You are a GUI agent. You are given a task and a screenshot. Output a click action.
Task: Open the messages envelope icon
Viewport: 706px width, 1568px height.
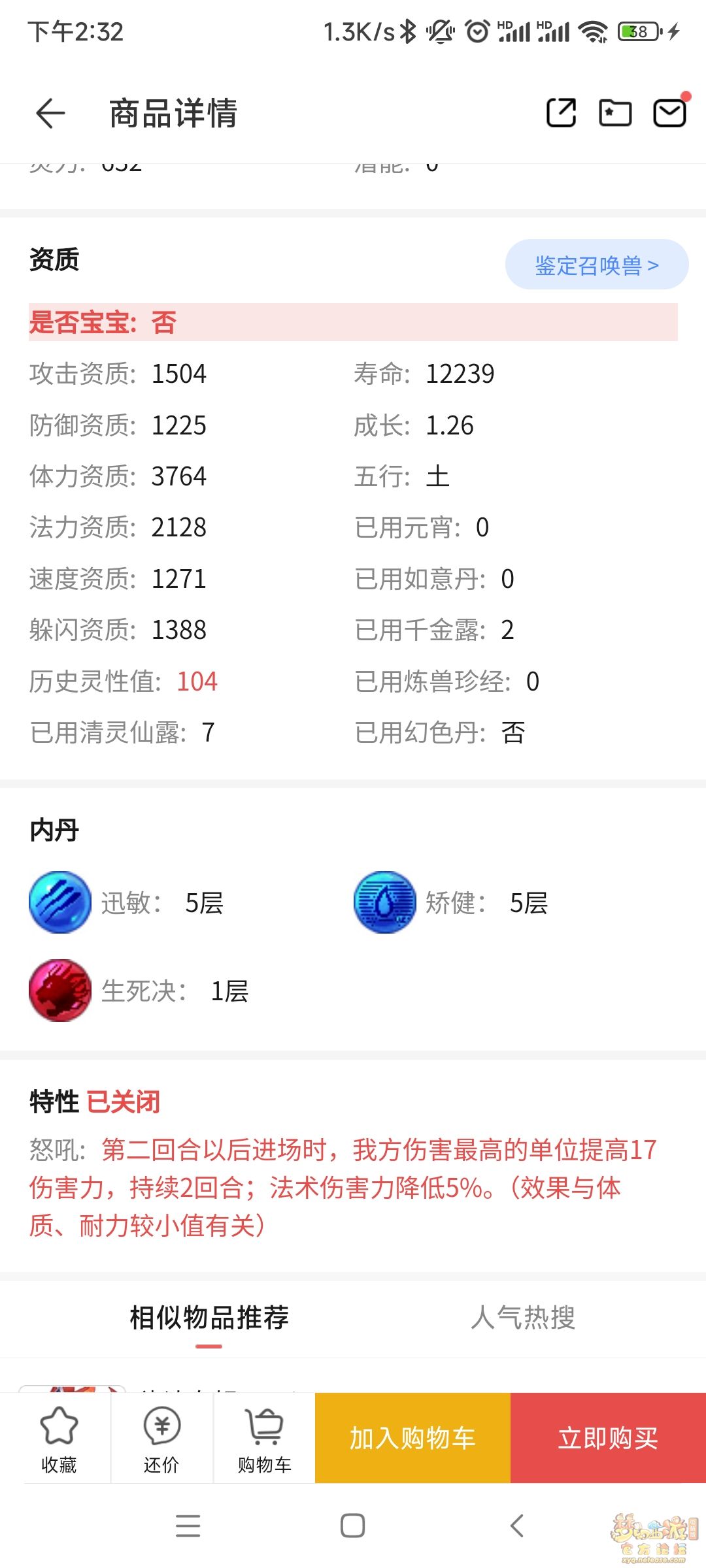coord(670,113)
